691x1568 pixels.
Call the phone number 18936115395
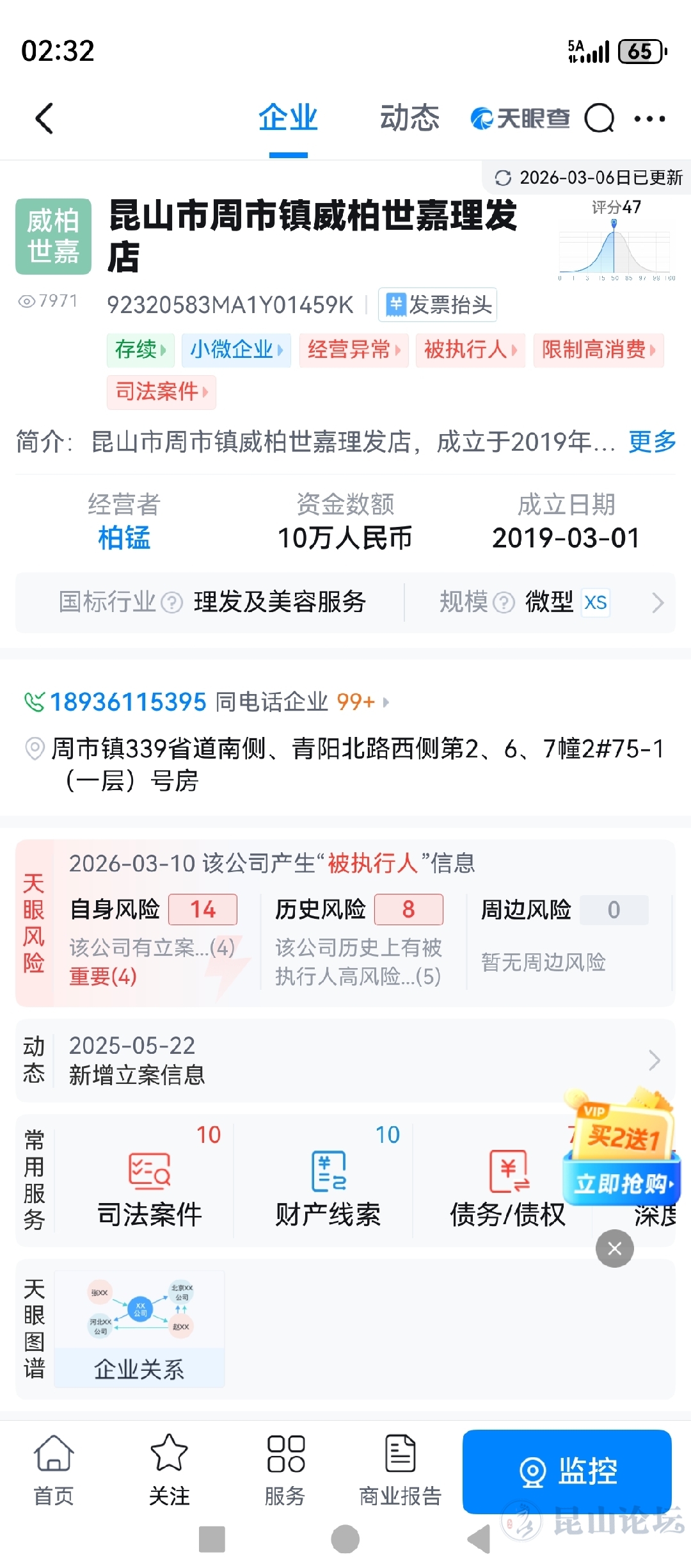[x=128, y=702]
